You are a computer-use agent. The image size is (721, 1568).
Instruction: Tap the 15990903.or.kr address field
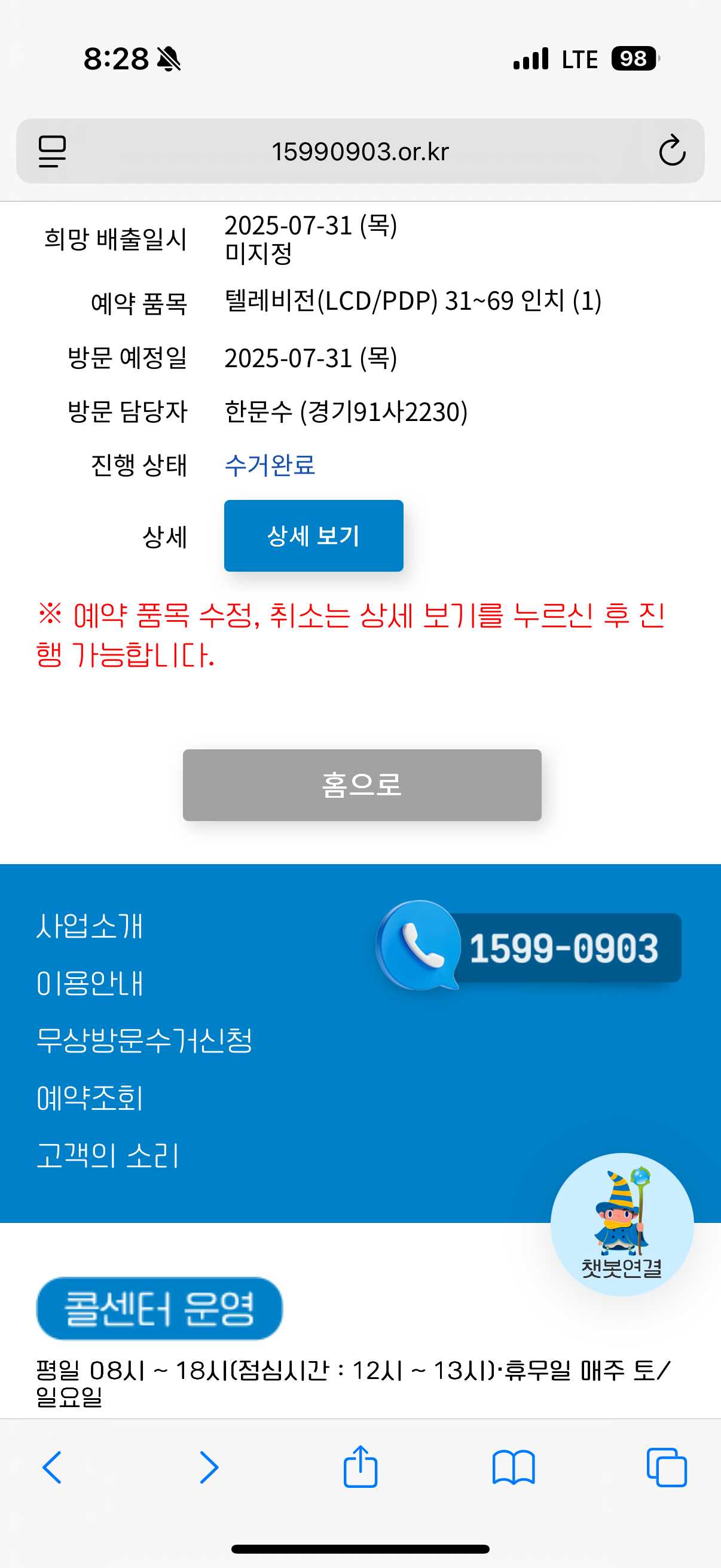point(360,151)
